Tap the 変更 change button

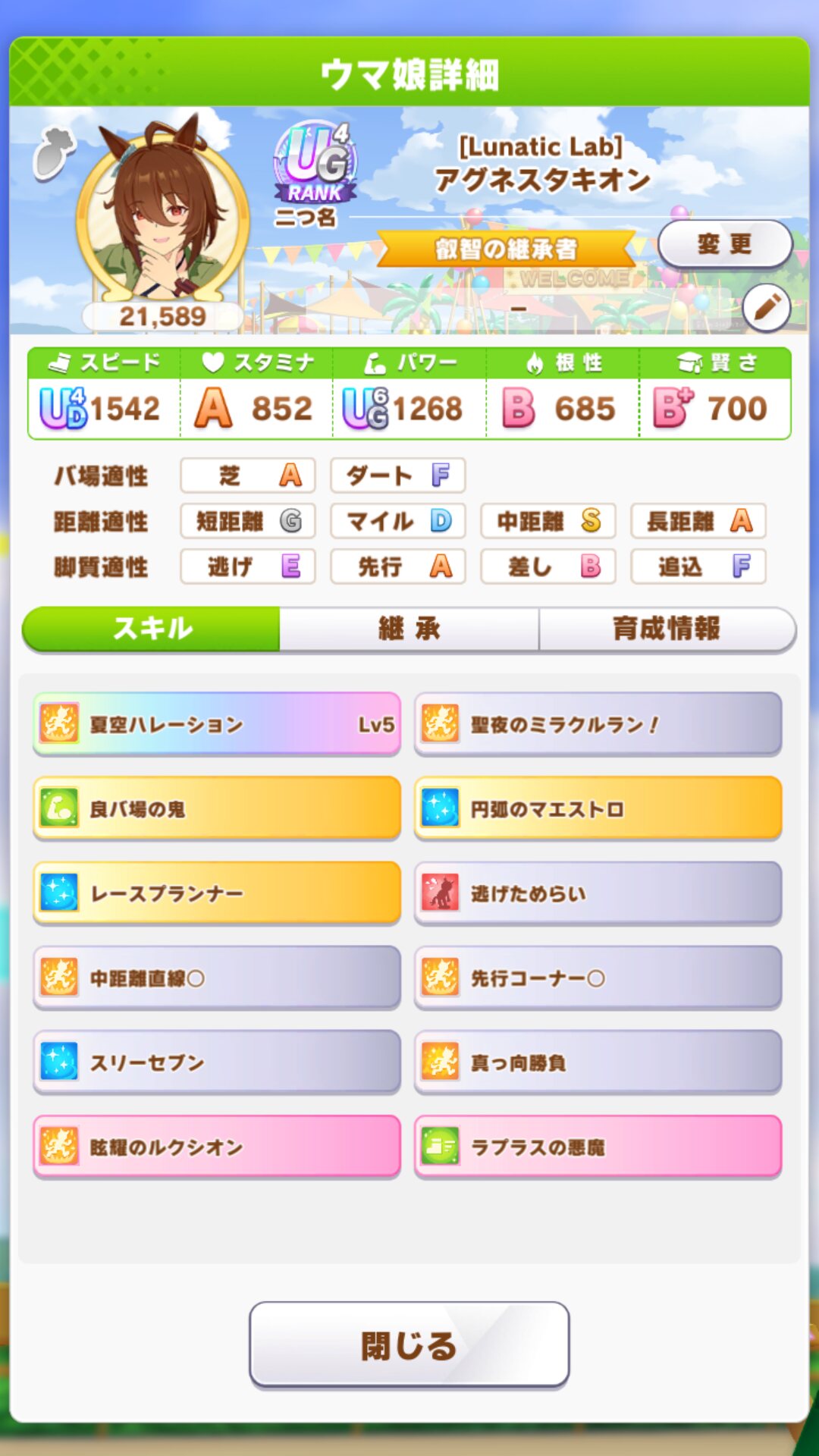point(724,244)
